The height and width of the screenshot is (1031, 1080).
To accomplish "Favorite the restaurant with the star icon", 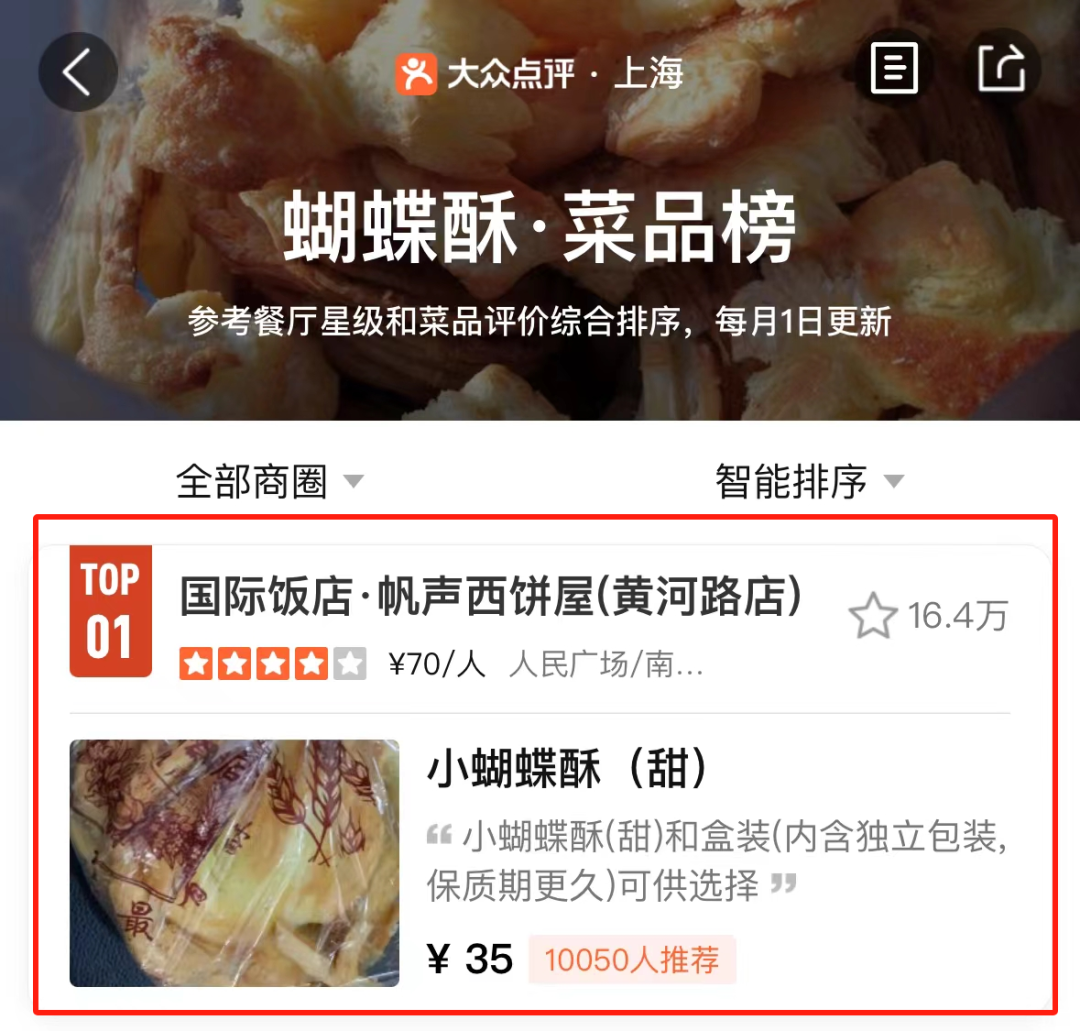I will coord(872,617).
